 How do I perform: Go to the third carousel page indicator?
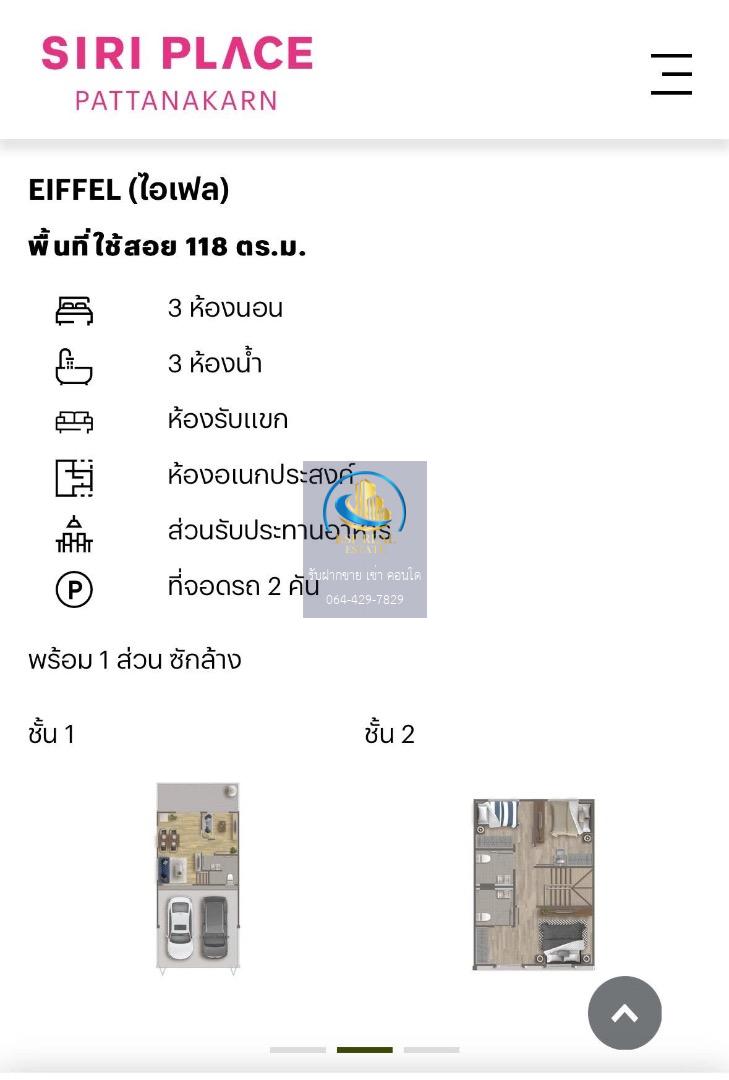(431, 1050)
